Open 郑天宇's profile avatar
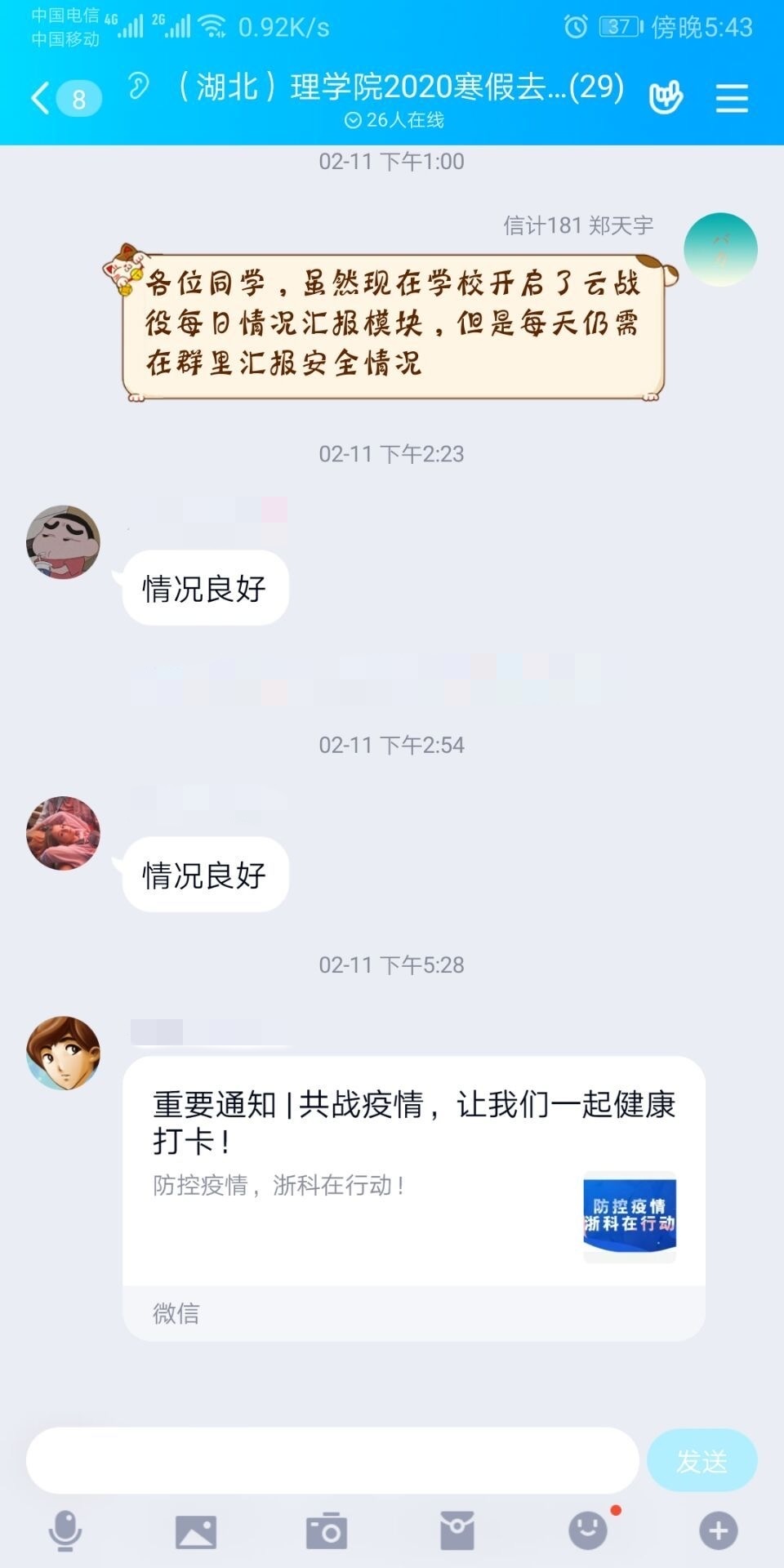Screen dimensions: 784x1568 pos(720,249)
